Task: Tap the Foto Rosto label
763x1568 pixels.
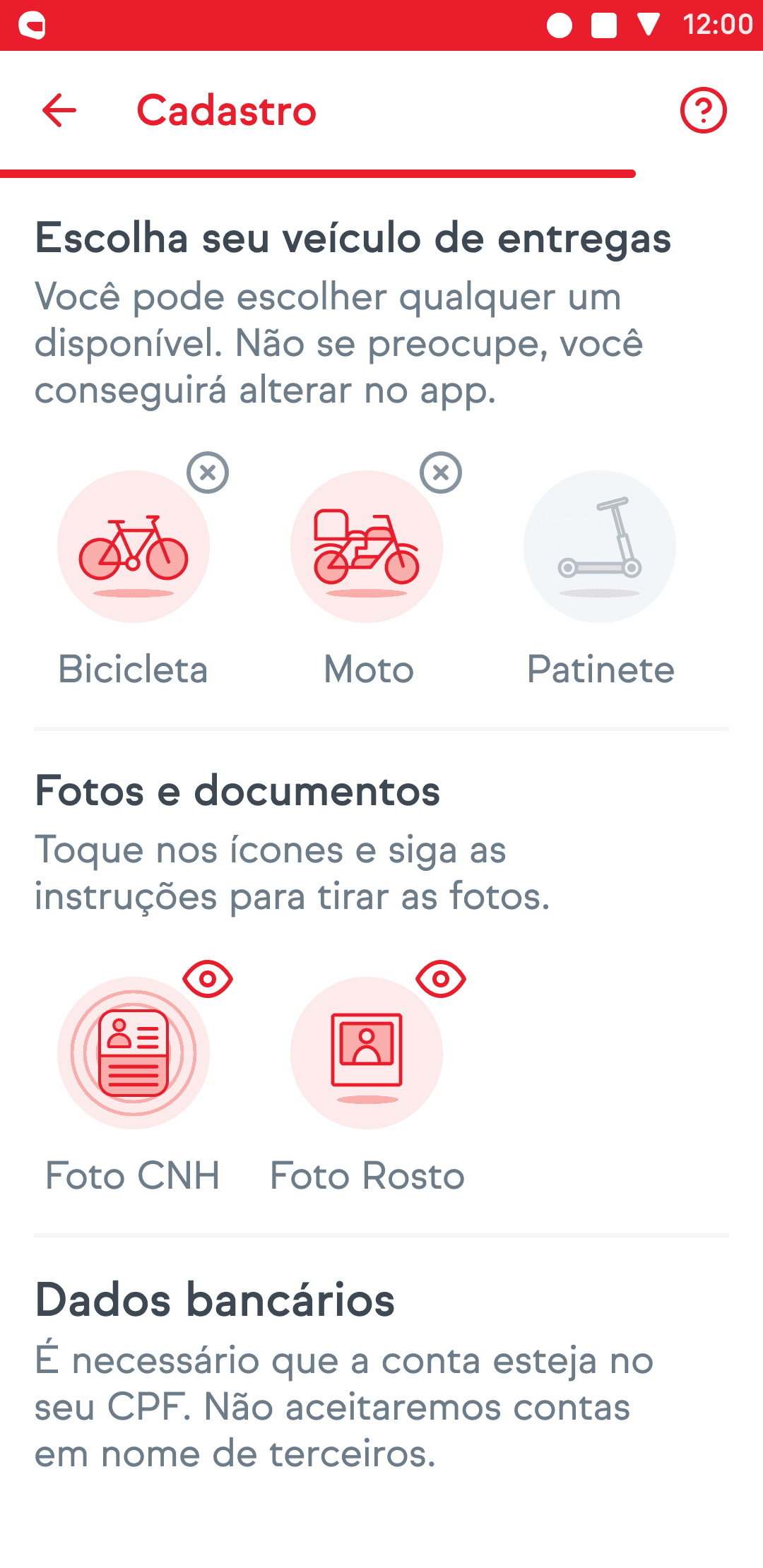Action: coord(367,1175)
